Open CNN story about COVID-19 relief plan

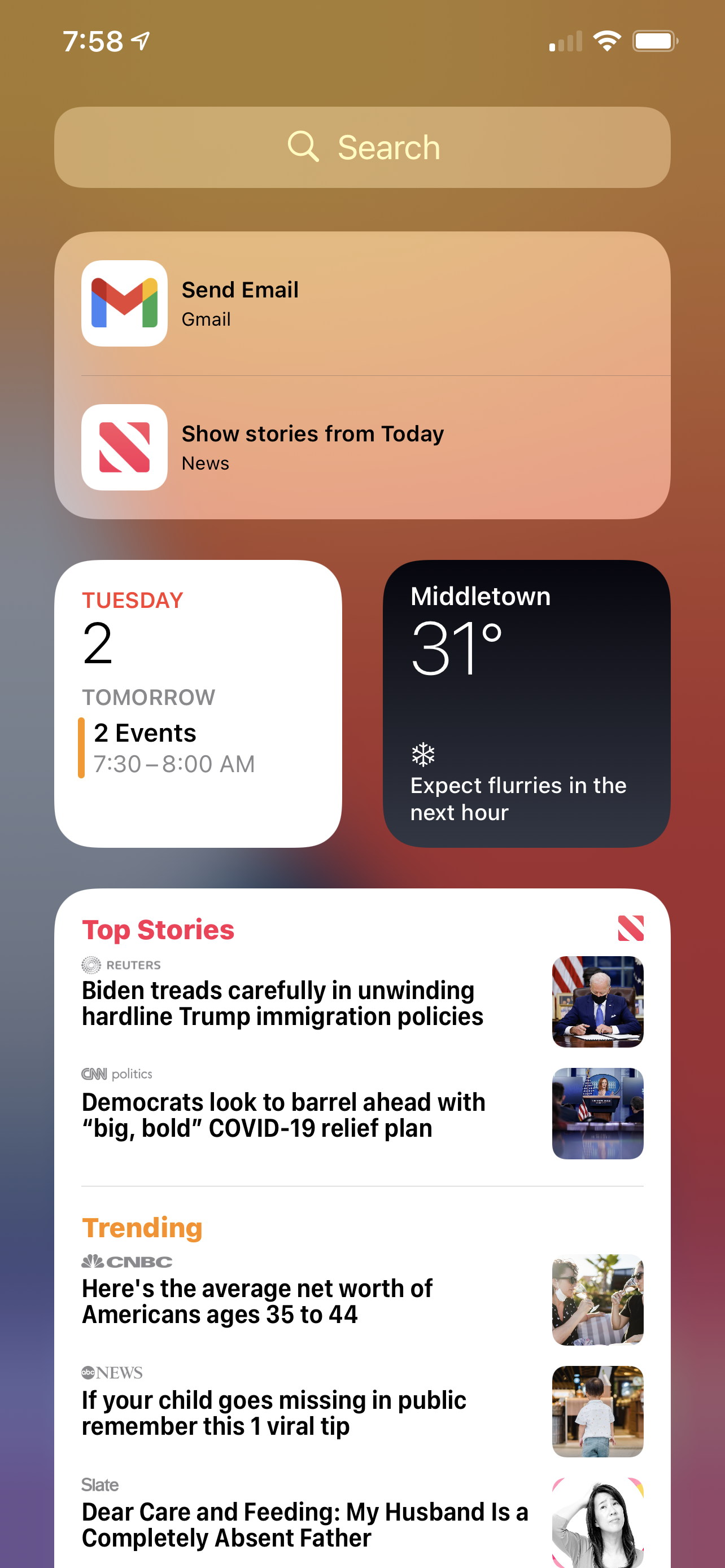tap(362, 1113)
